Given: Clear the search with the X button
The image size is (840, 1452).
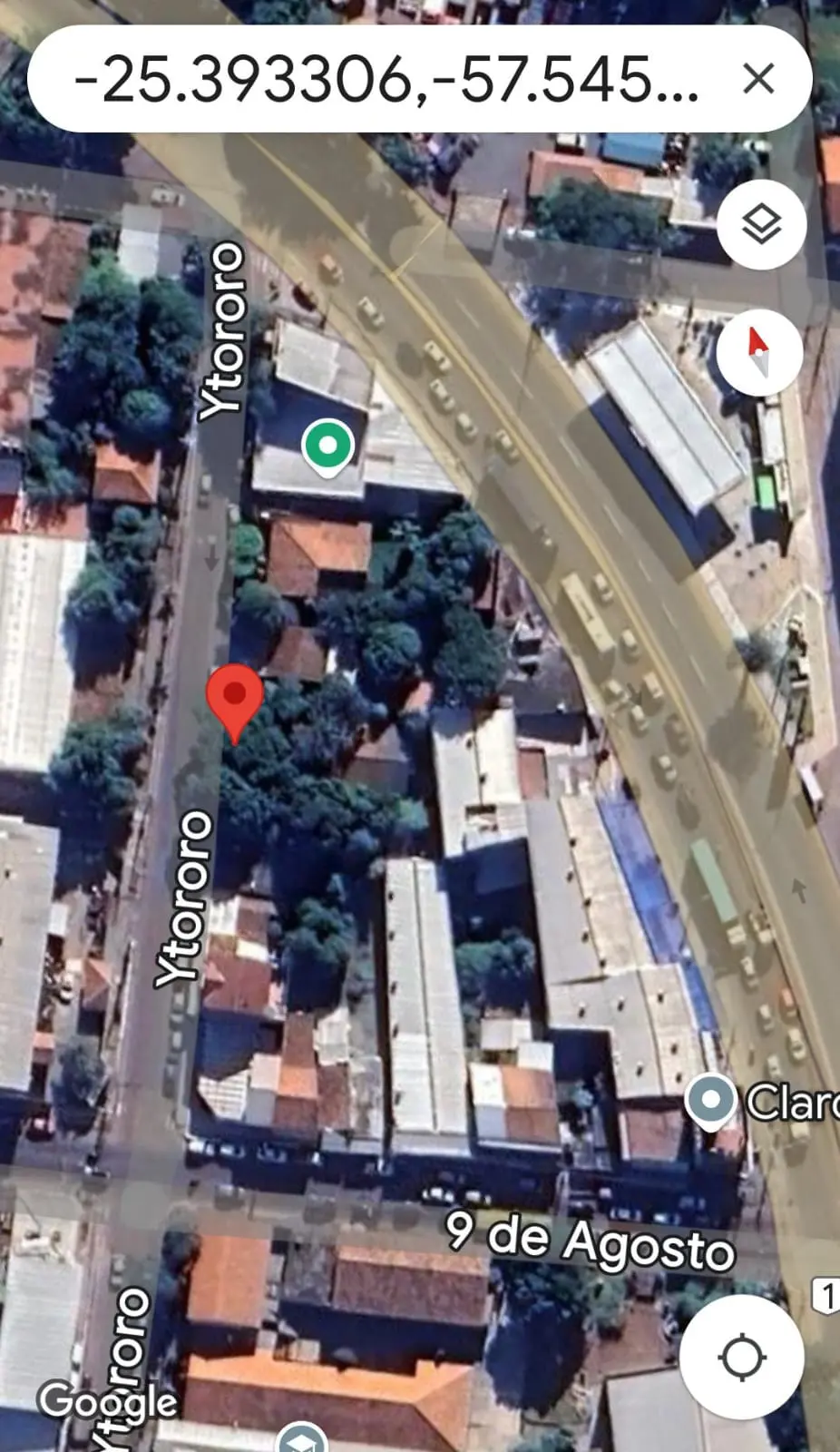Looking at the screenshot, I should [758, 79].
